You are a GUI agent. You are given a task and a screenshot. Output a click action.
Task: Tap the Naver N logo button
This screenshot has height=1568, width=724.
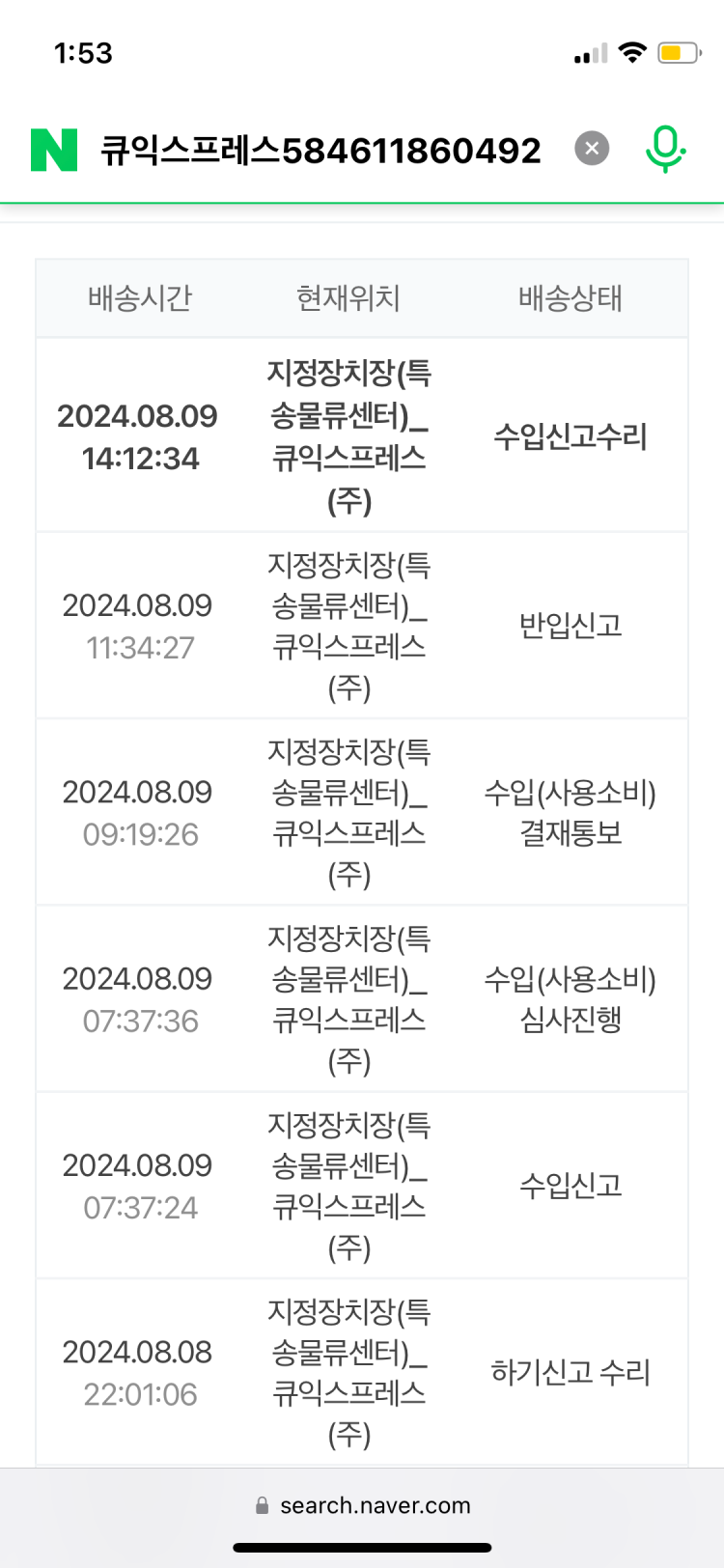[54, 150]
